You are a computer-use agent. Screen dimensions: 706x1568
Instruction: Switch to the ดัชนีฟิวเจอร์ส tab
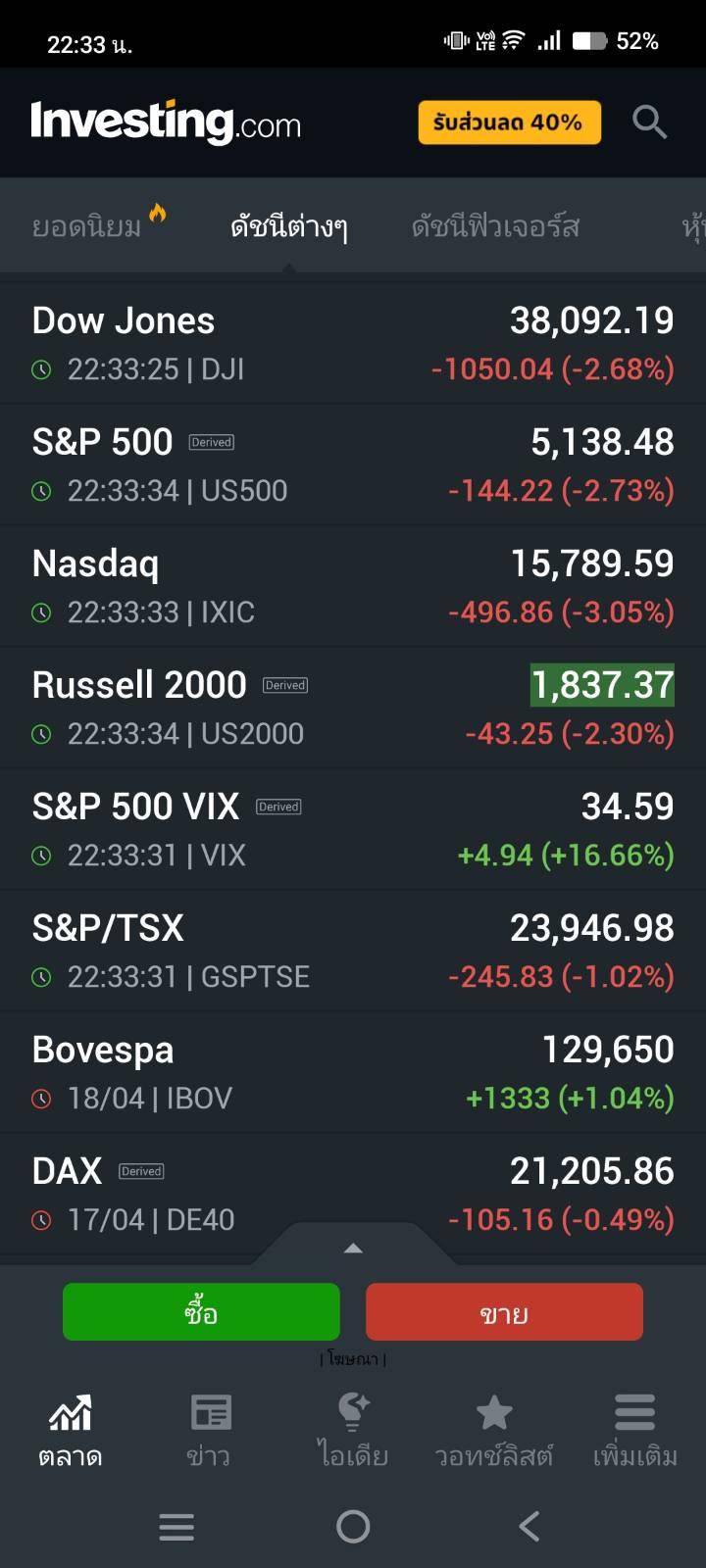(495, 226)
